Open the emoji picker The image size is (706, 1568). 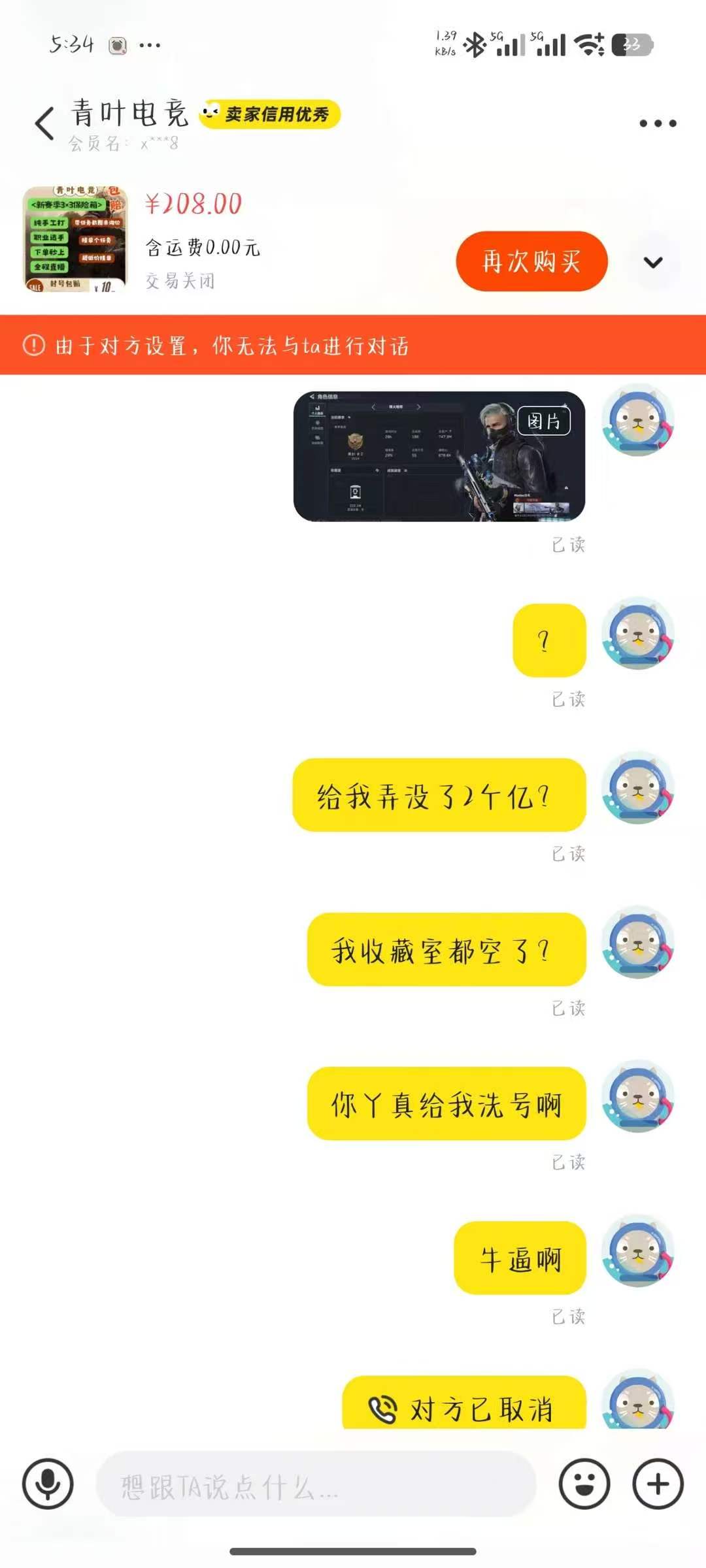(584, 1484)
